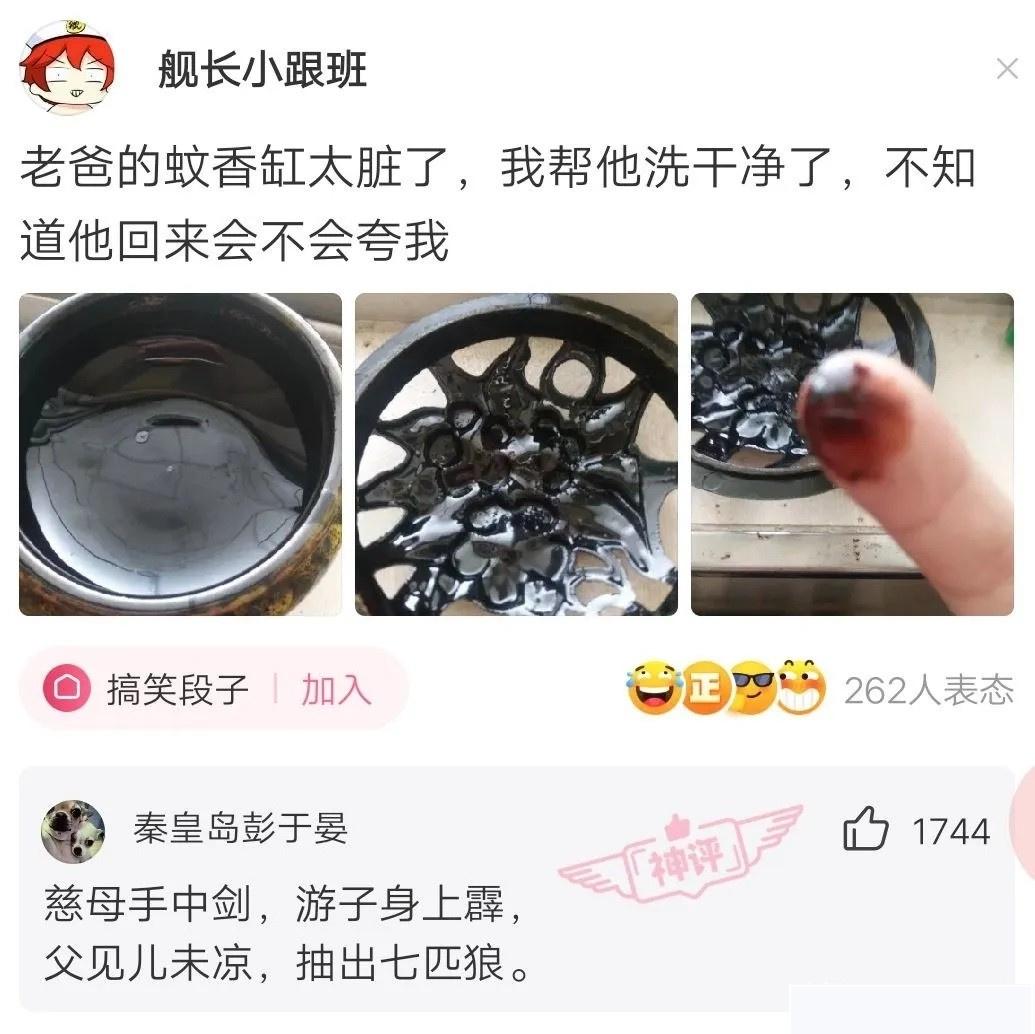Open the 搞笑段子 topic
The width and height of the screenshot is (1035, 1034).
[x=175, y=689]
